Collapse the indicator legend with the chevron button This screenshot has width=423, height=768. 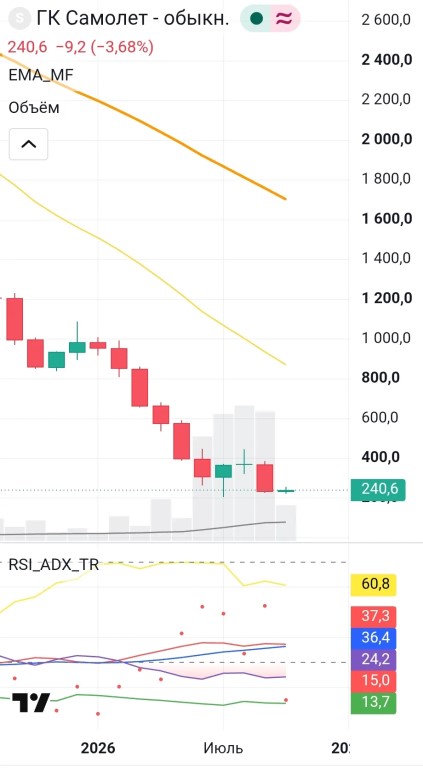tap(28, 144)
